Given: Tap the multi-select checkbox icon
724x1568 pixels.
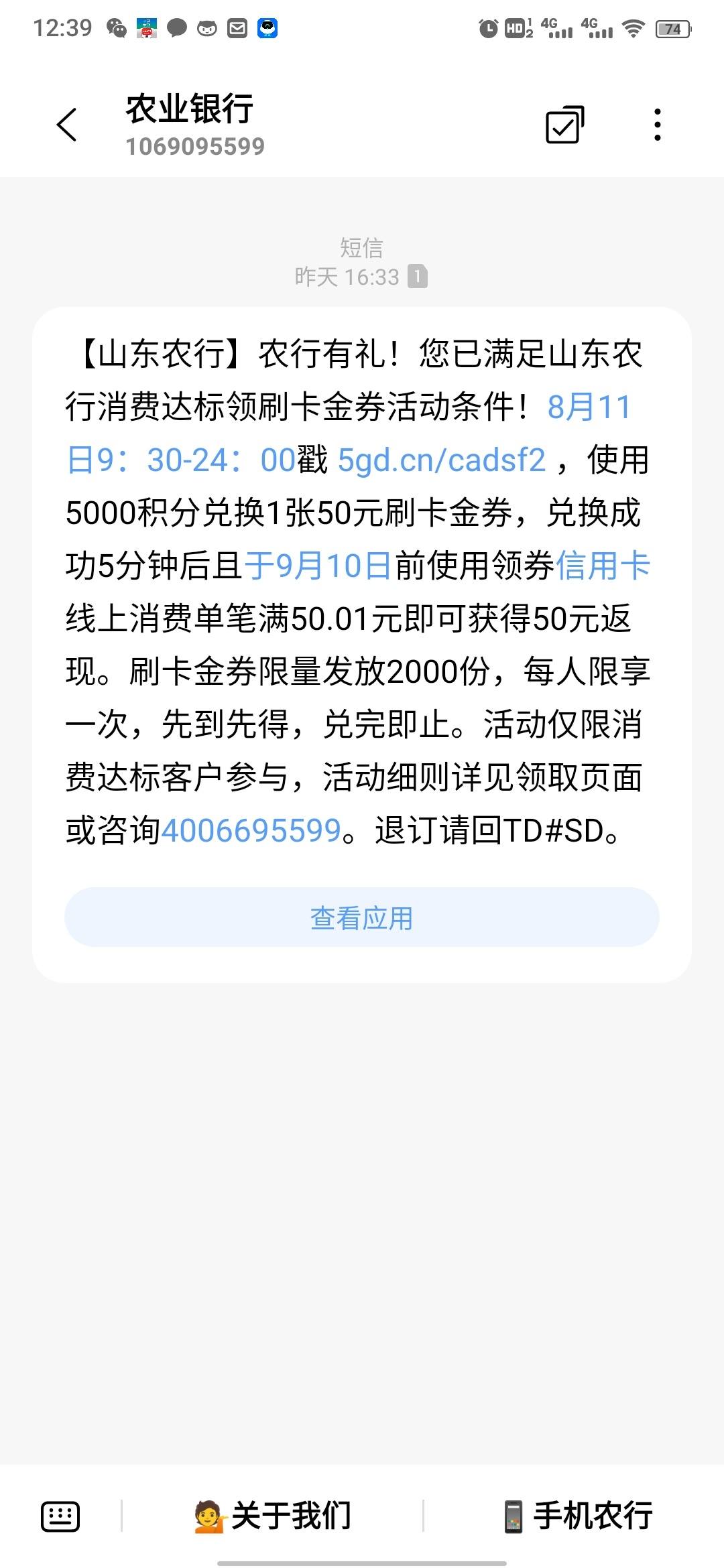Looking at the screenshot, I should (x=564, y=125).
